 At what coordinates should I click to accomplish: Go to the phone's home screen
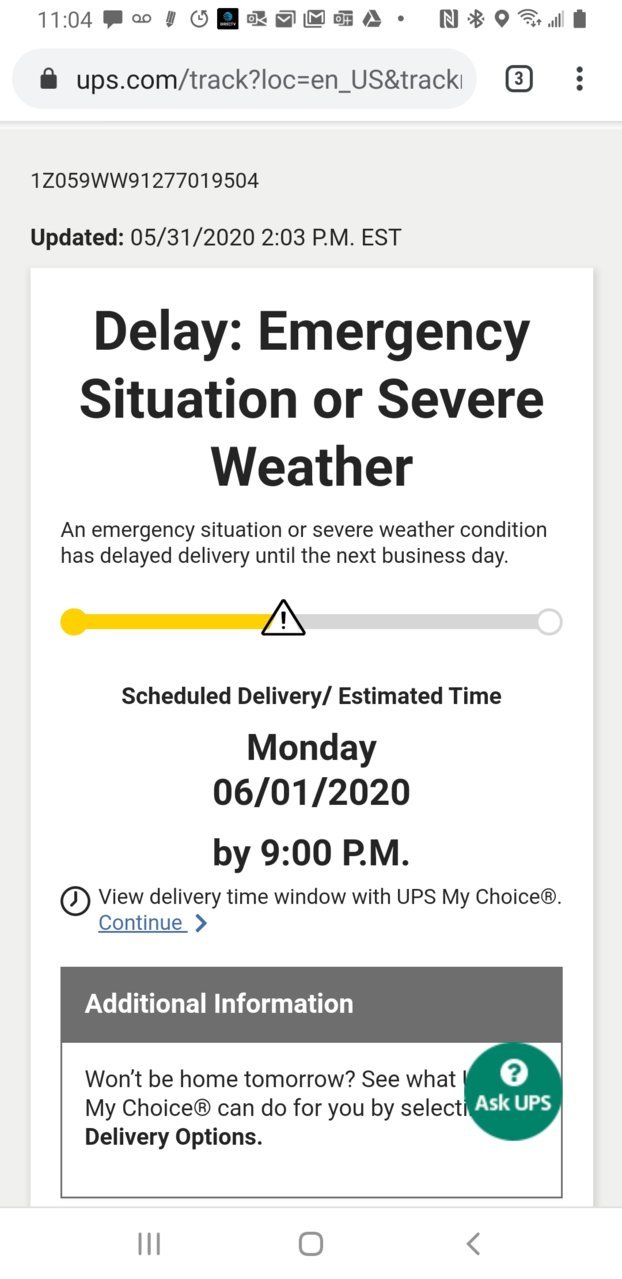click(311, 1243)
